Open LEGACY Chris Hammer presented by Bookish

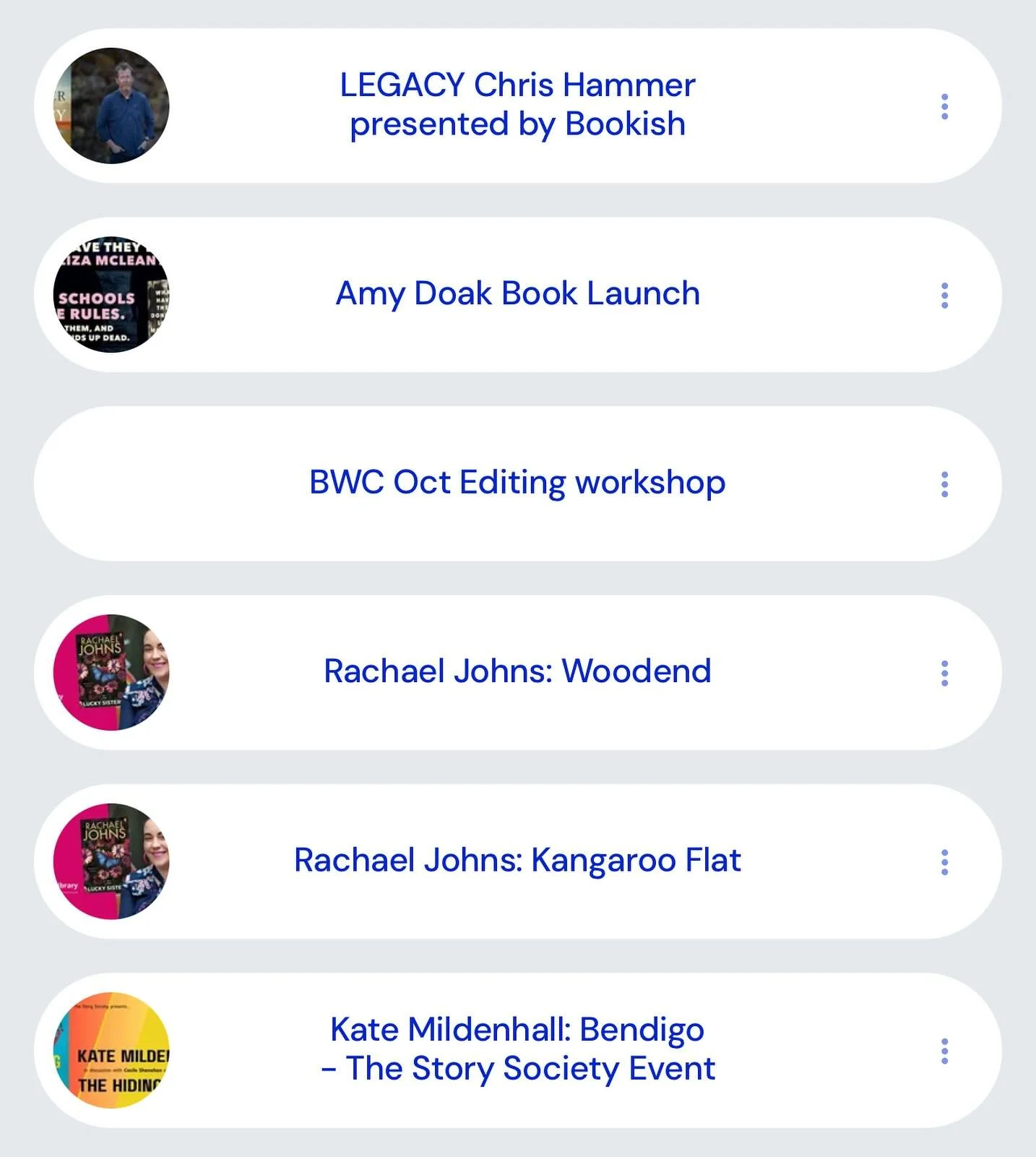517,105
